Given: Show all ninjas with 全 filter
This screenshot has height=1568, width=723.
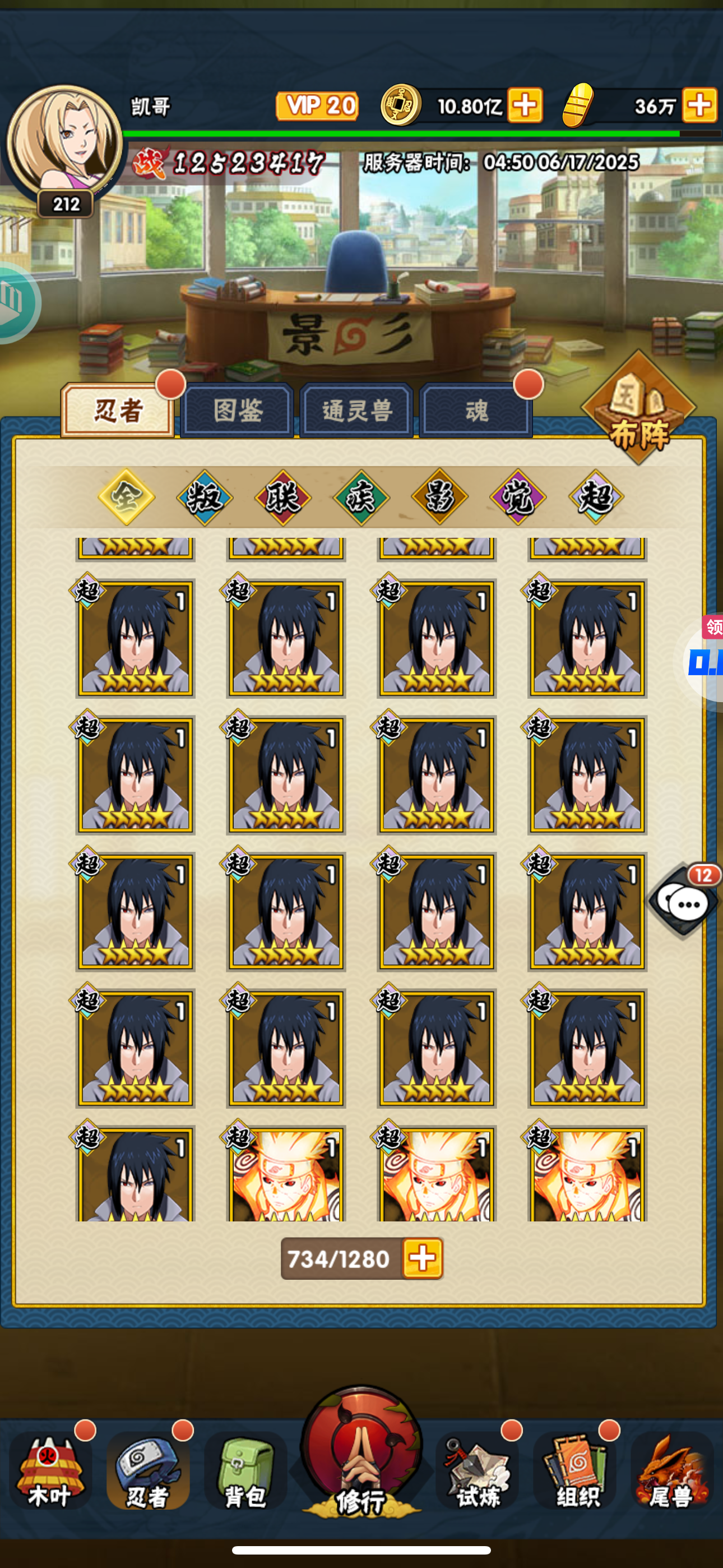Looking at the screenshot, I should point(126,497).
